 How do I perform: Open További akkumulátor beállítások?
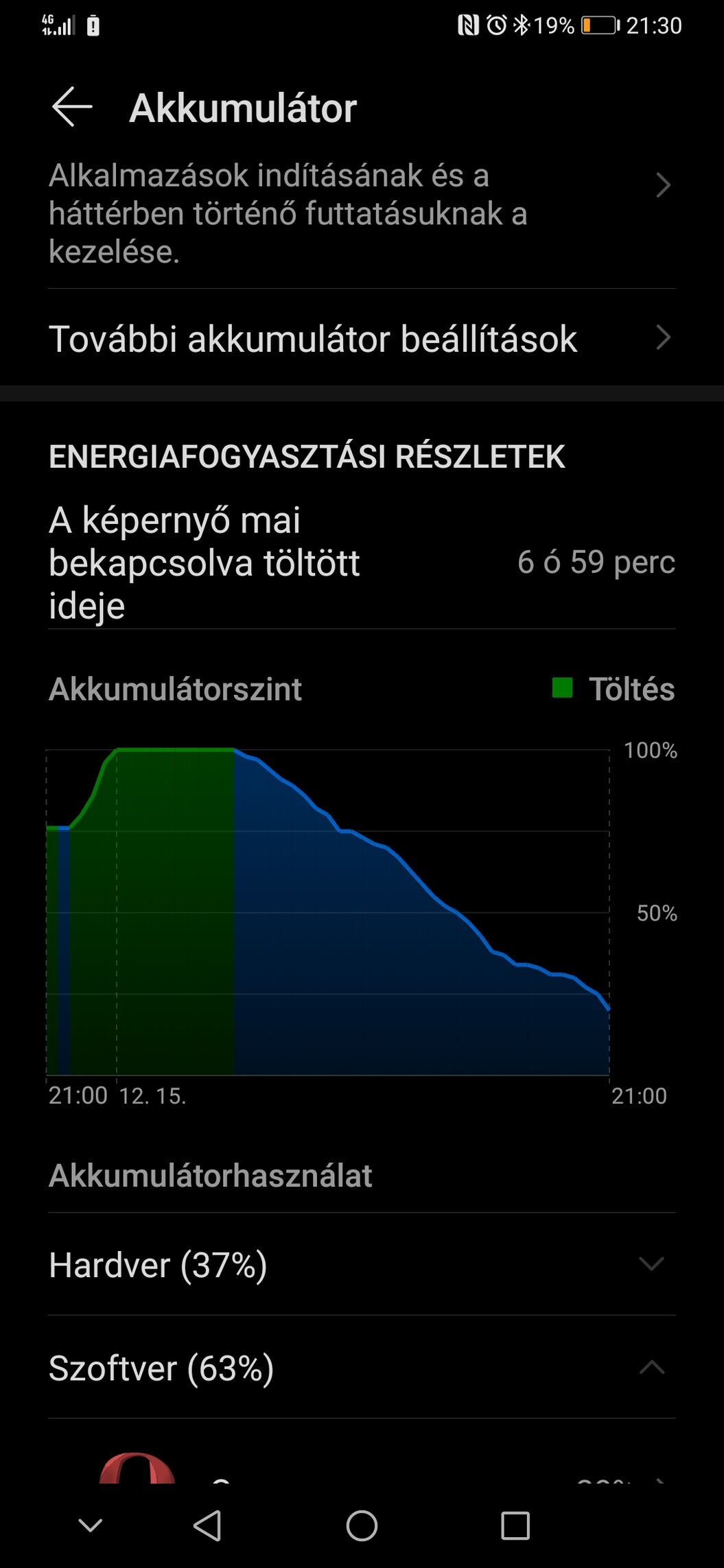coord(362,338)
